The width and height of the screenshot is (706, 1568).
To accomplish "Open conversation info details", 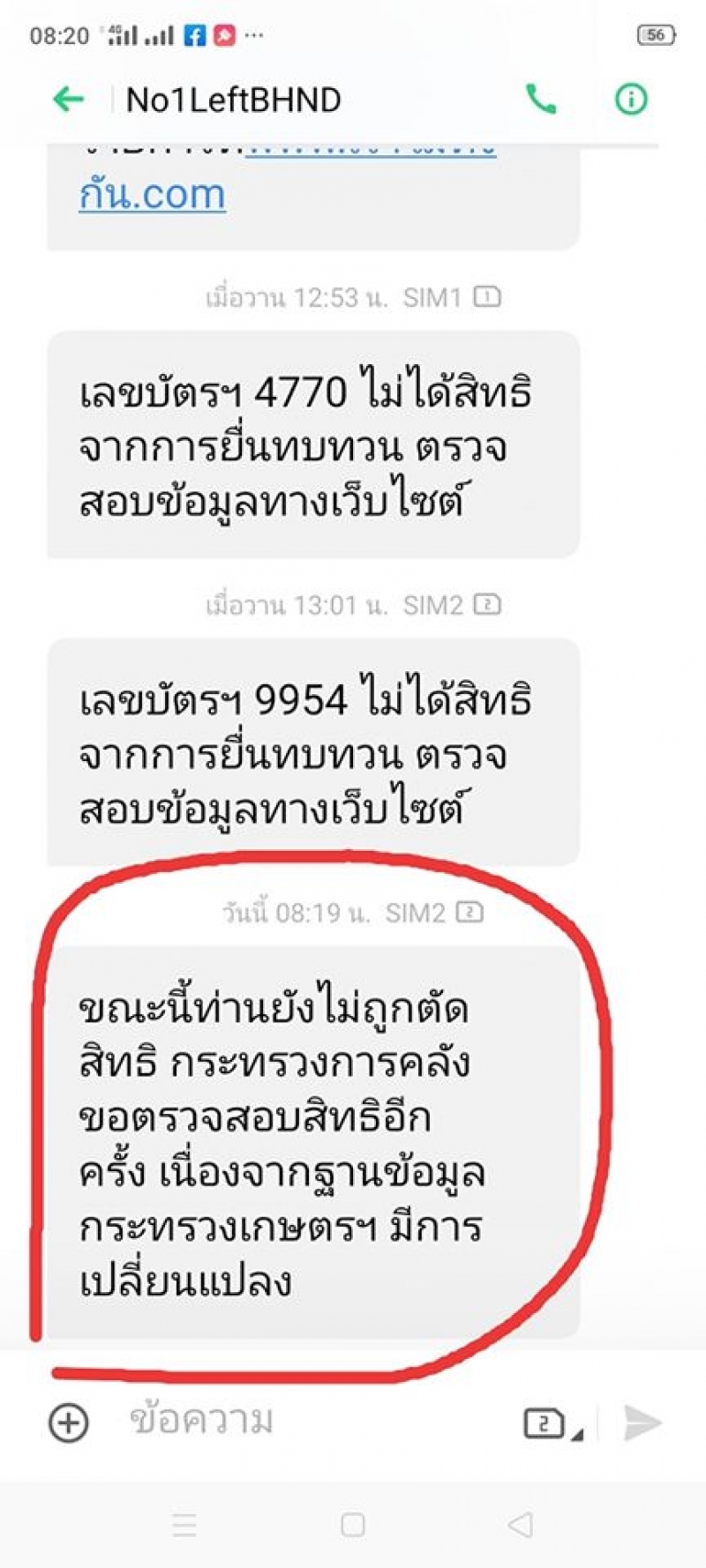I will [x=630, y=100].
